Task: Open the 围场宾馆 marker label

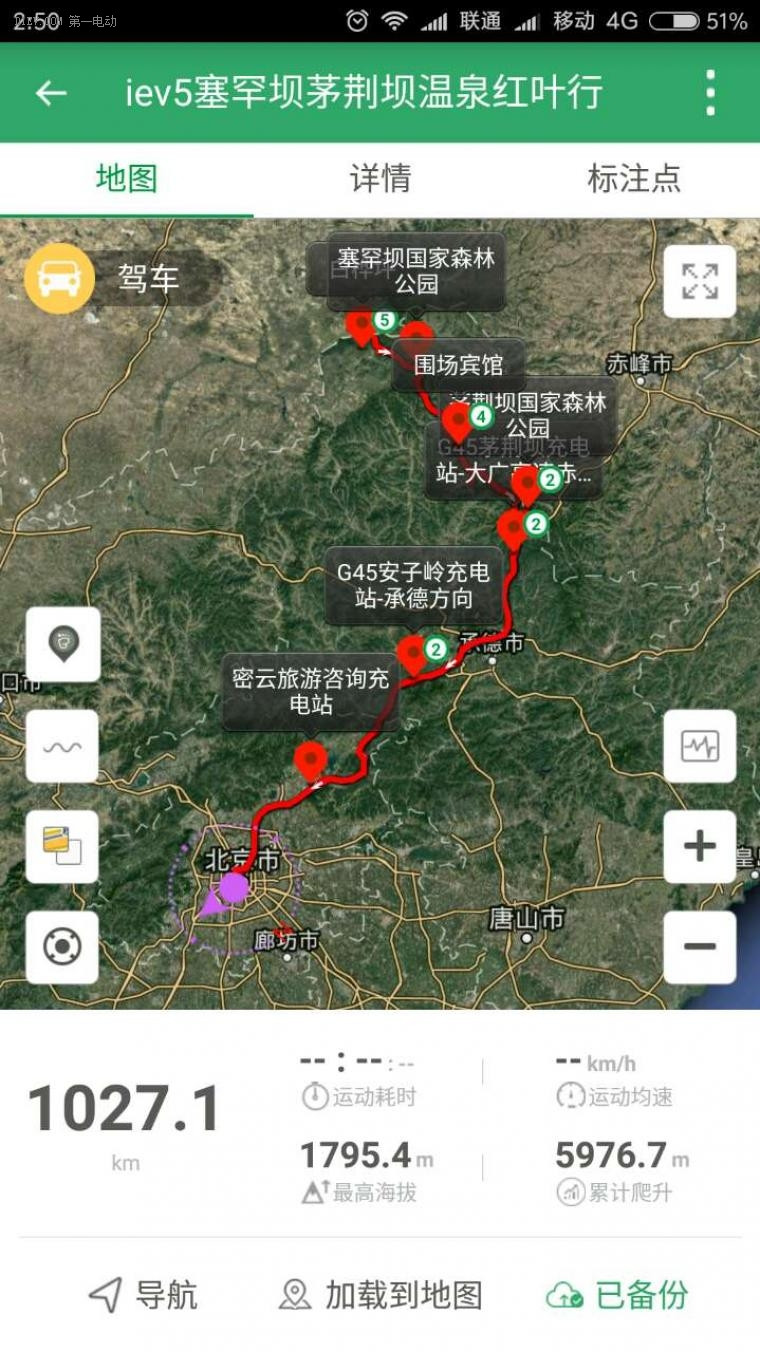Action: click(x=458, y=365)
